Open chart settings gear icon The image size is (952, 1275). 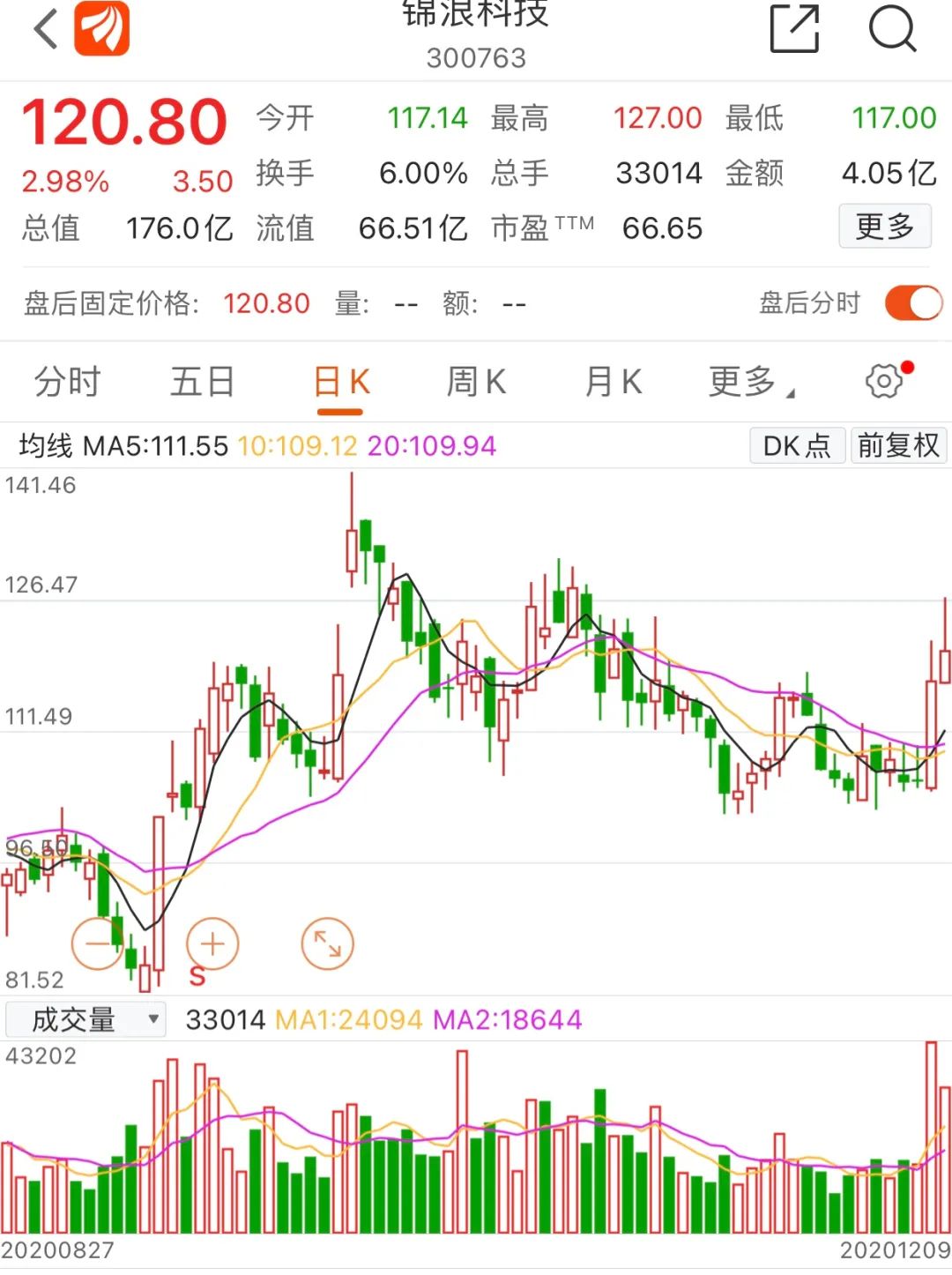884,381
